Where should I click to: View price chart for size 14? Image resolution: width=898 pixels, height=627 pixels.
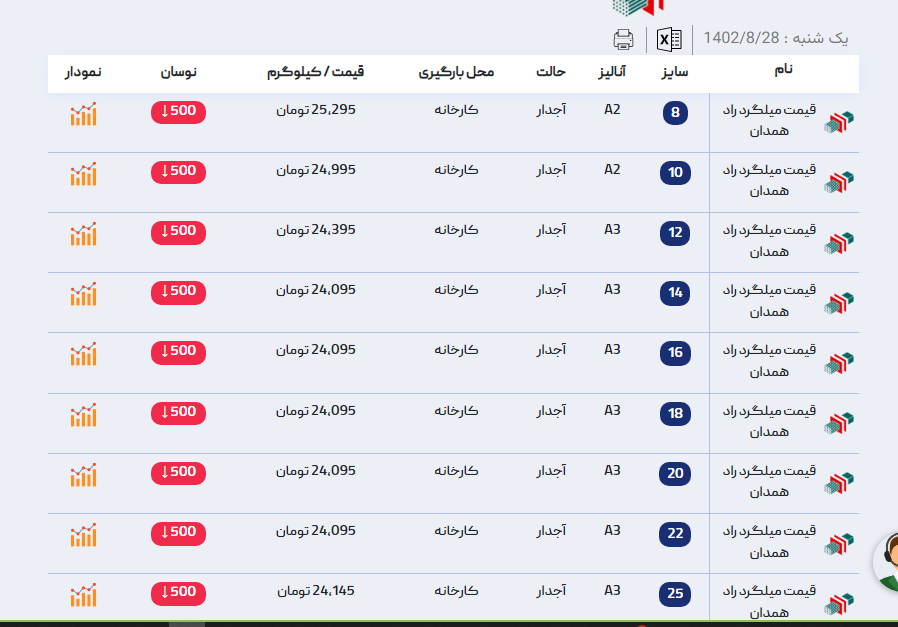83,294
